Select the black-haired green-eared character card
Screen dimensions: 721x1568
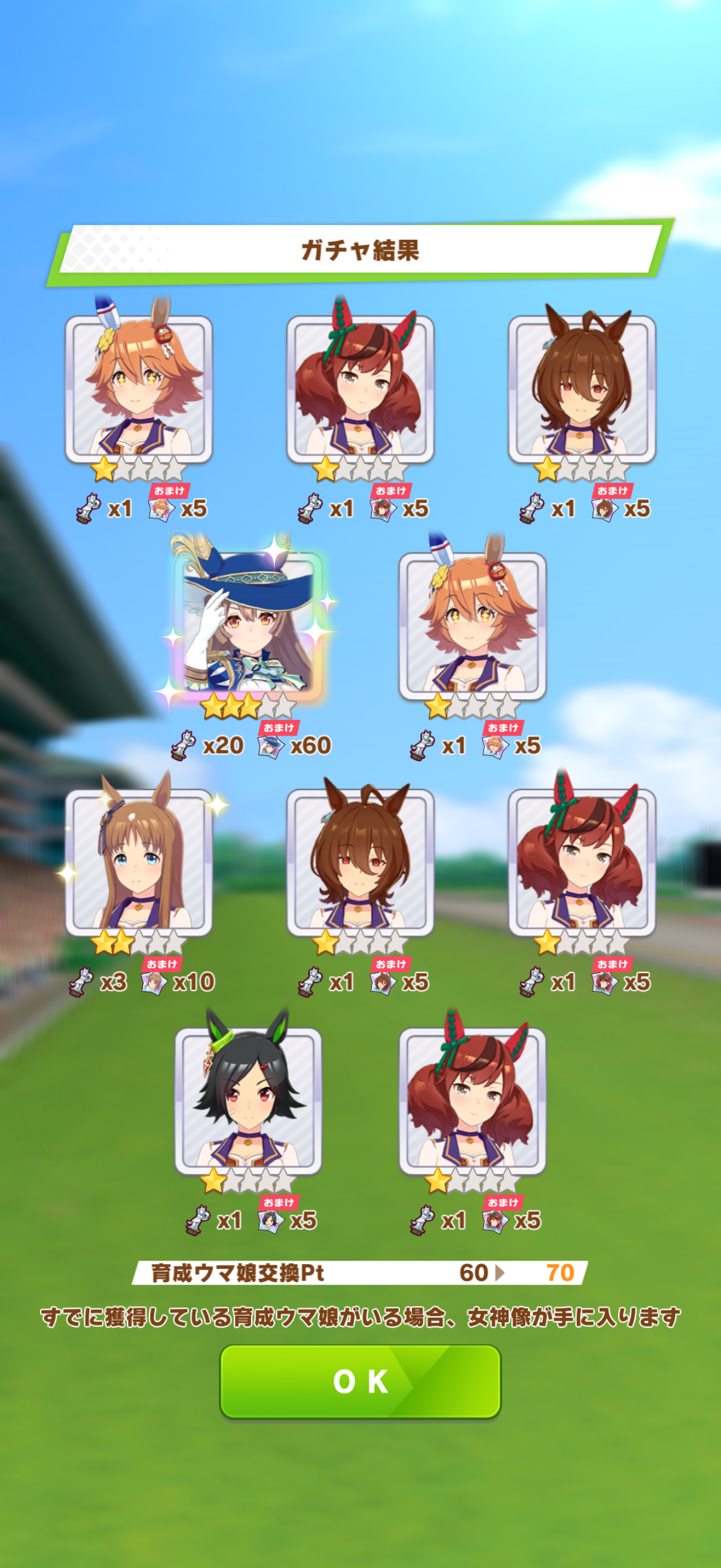[x=248, y=1099]
